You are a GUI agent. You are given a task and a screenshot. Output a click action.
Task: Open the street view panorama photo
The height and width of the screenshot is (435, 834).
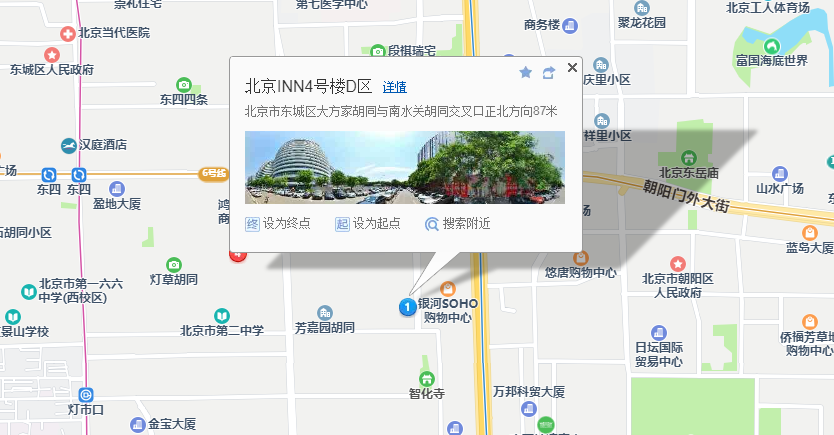click(x=404, y=167)
